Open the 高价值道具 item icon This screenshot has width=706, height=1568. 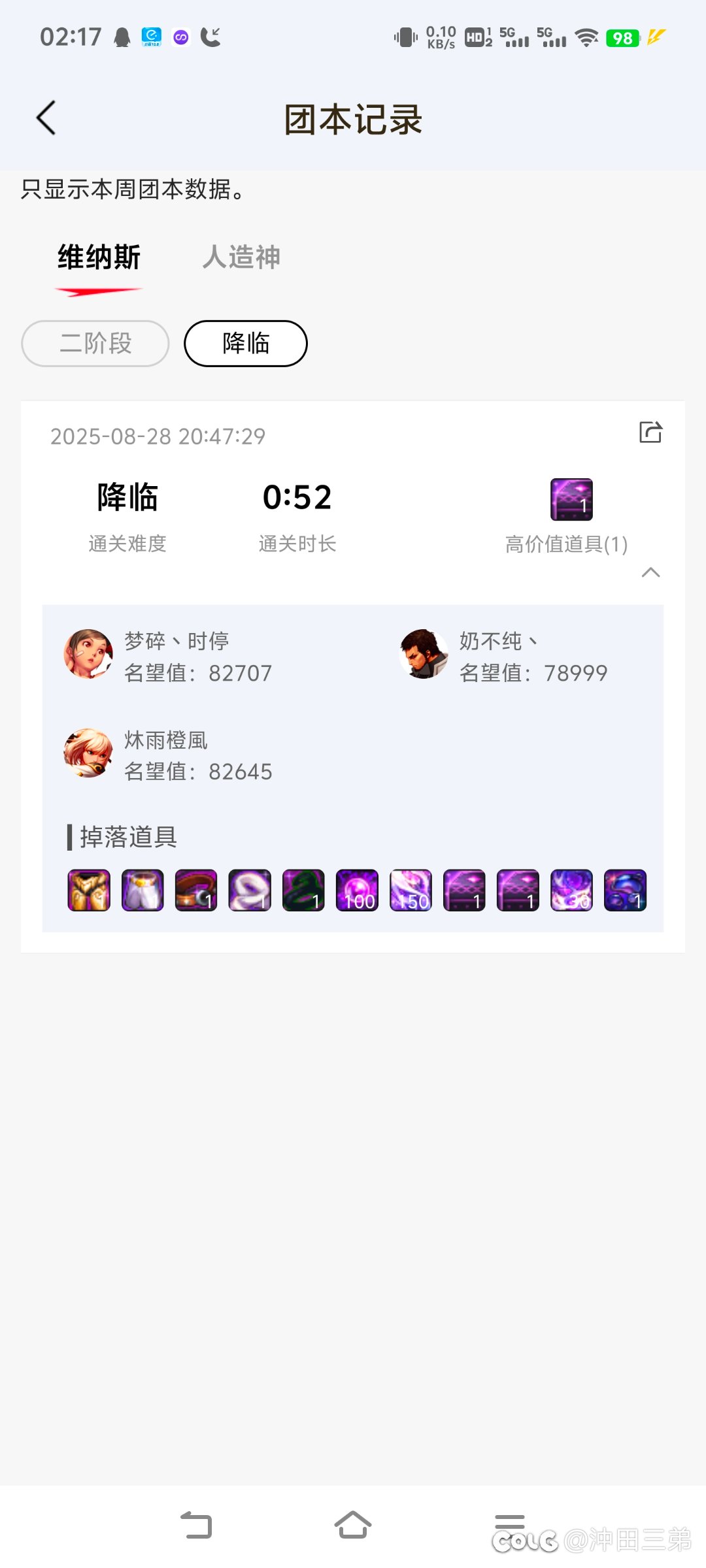(x=571, y=500)
